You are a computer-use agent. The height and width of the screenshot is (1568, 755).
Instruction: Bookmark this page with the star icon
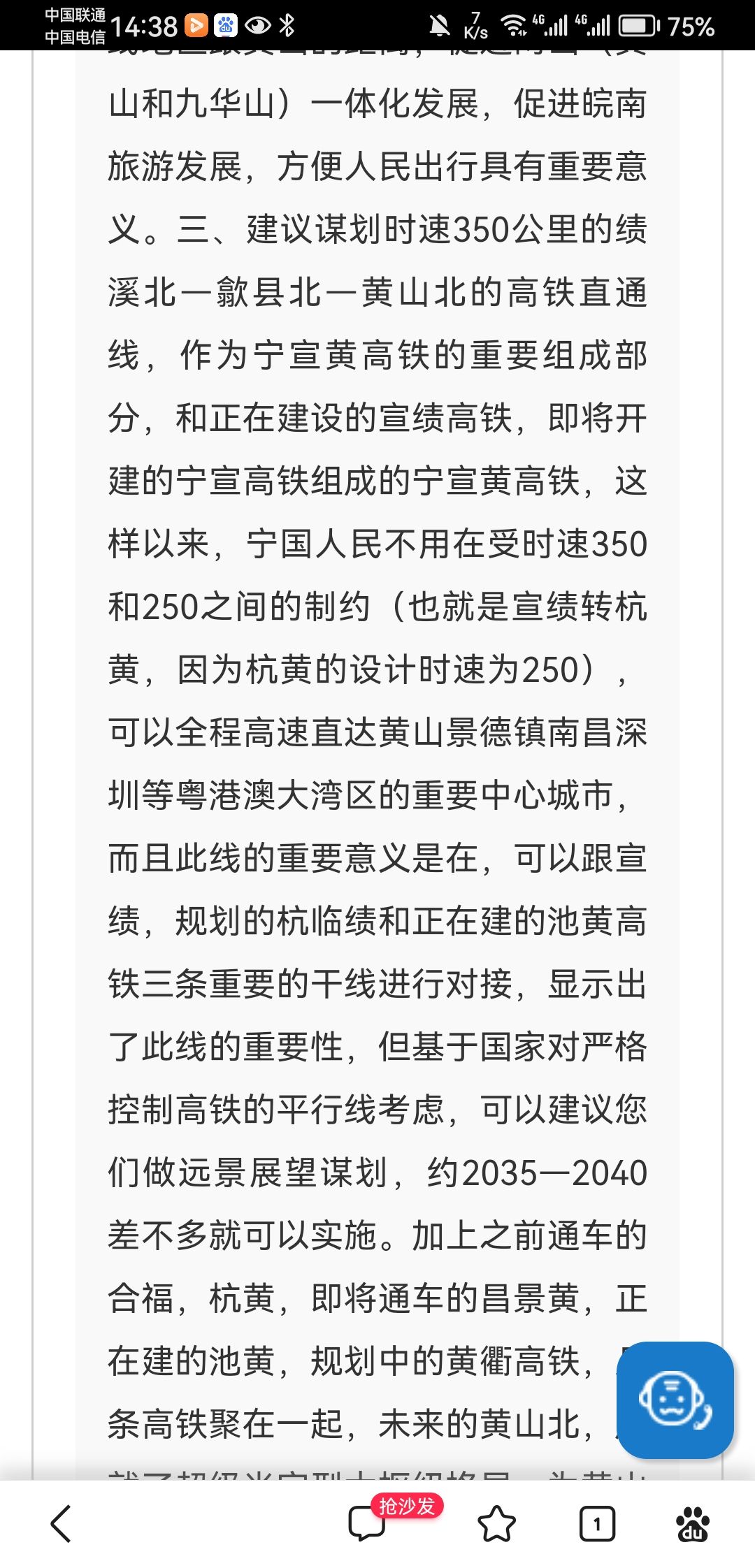496,1524
